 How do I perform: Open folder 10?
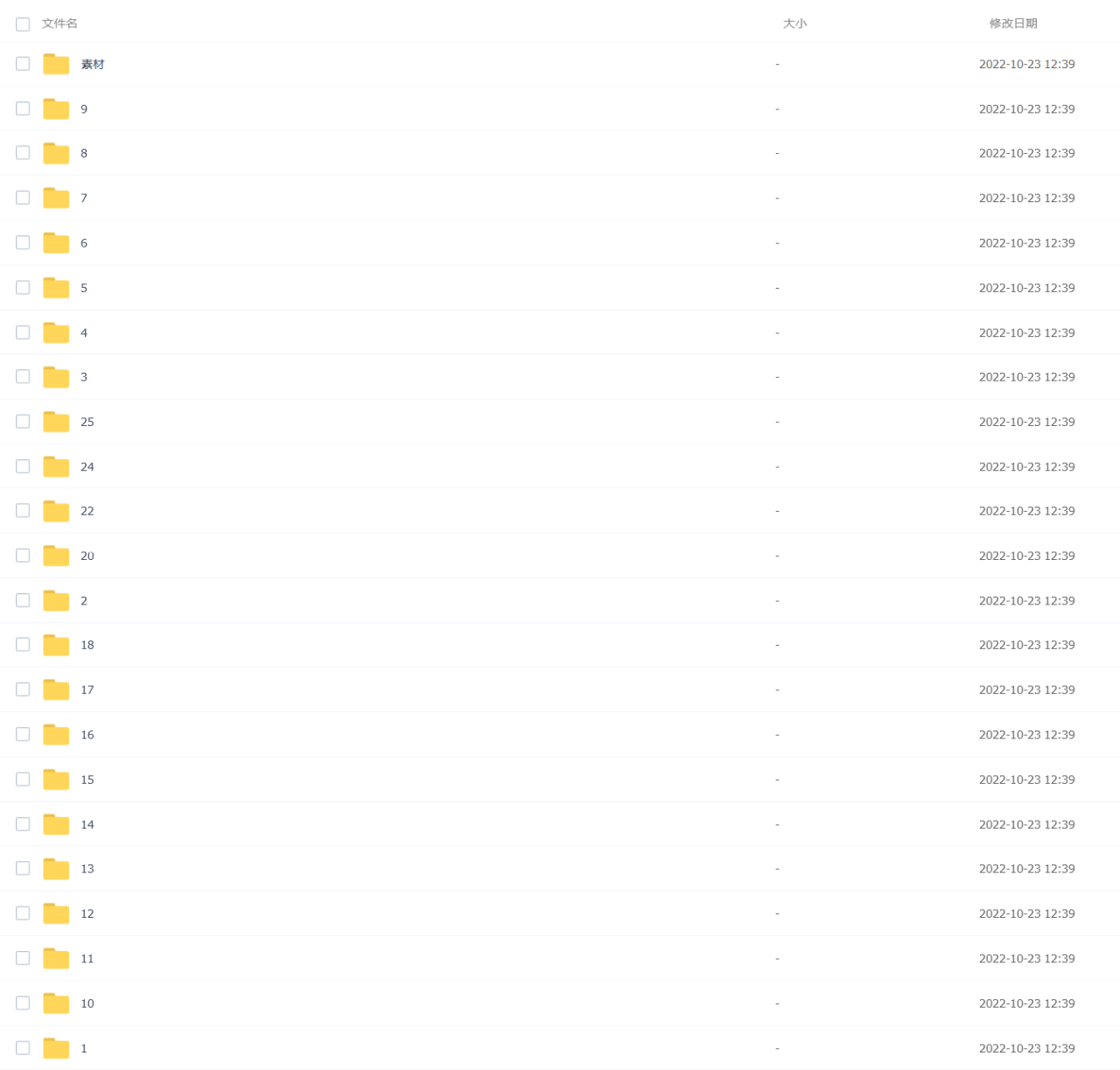tap(87, 1004)
